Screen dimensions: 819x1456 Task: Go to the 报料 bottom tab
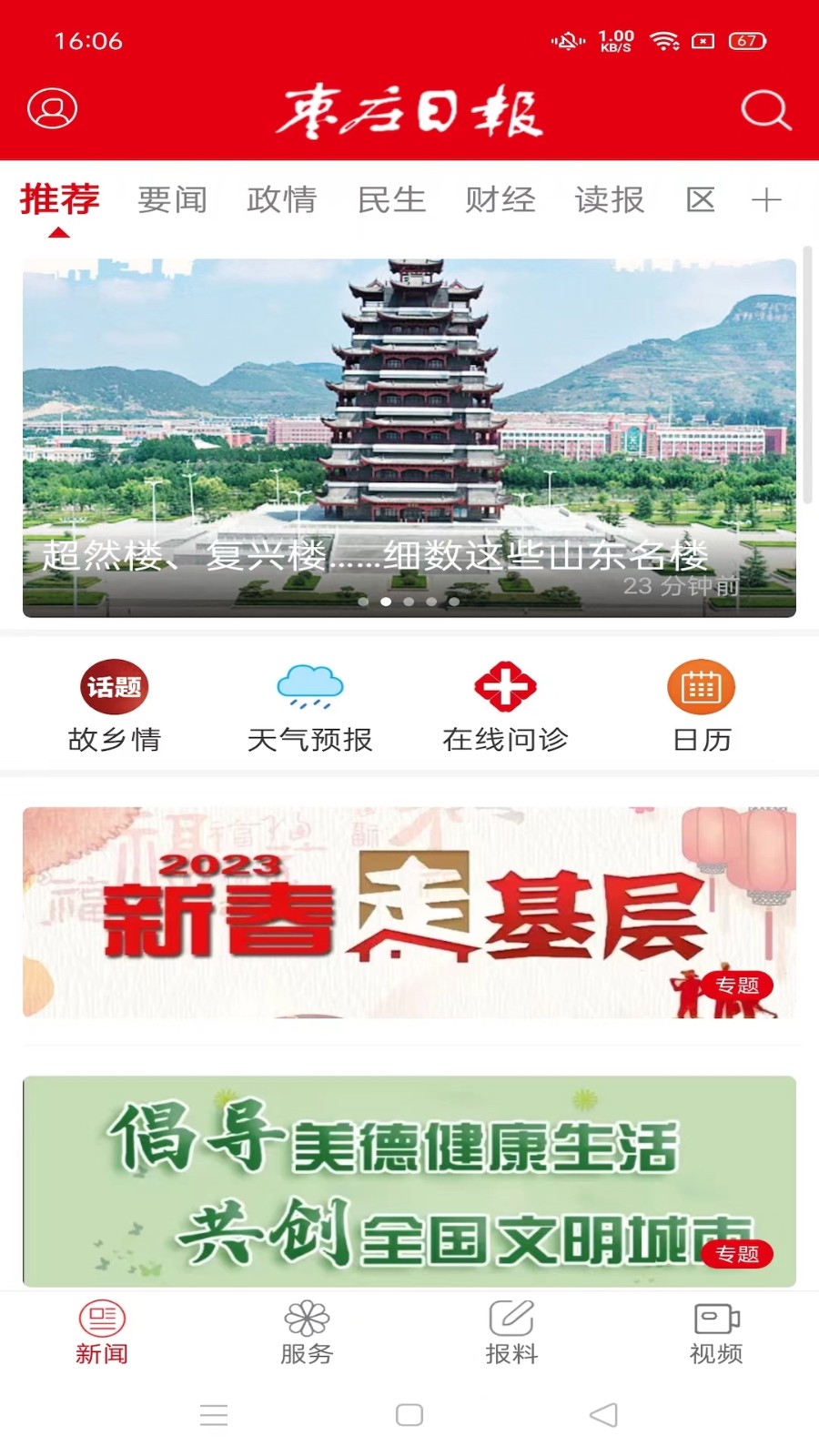(x=511, y=1332)
